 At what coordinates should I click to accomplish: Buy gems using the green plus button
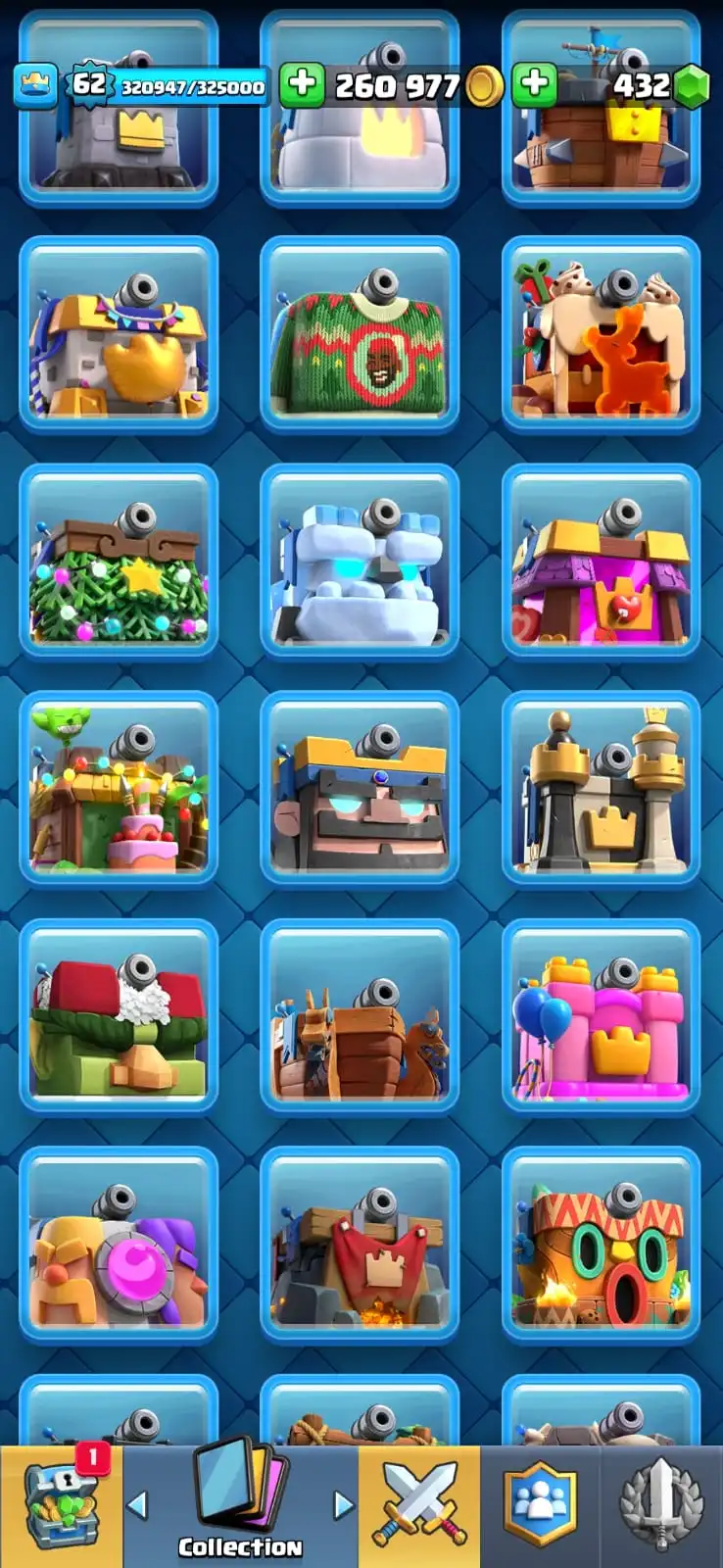tap(535, 85)
